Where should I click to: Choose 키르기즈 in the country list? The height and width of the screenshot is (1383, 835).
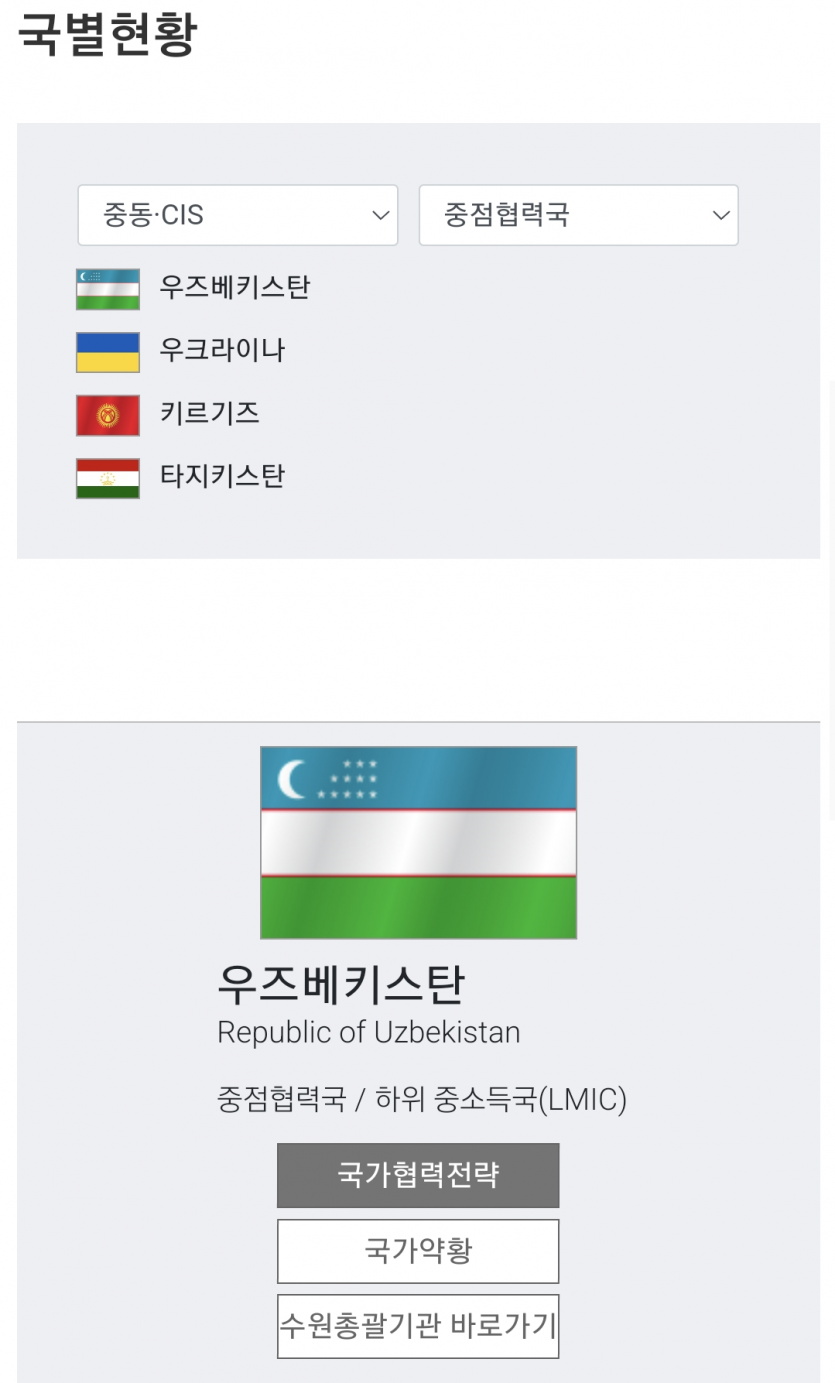click(209, 414)
